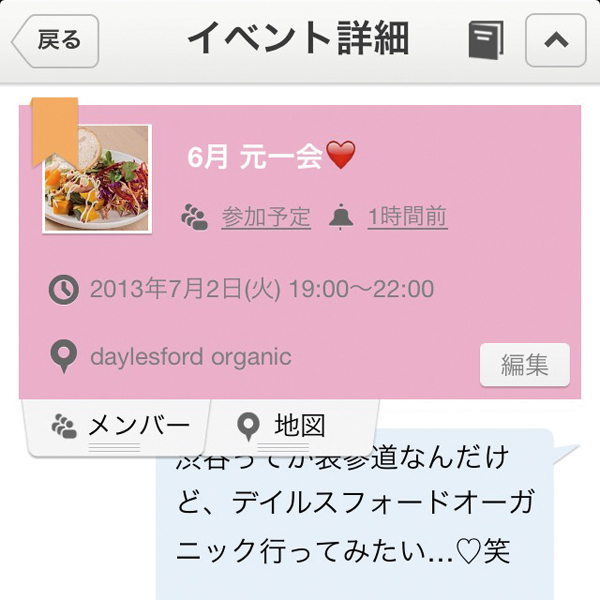Open the 参加予定 attendance status link

coord(265,216)
